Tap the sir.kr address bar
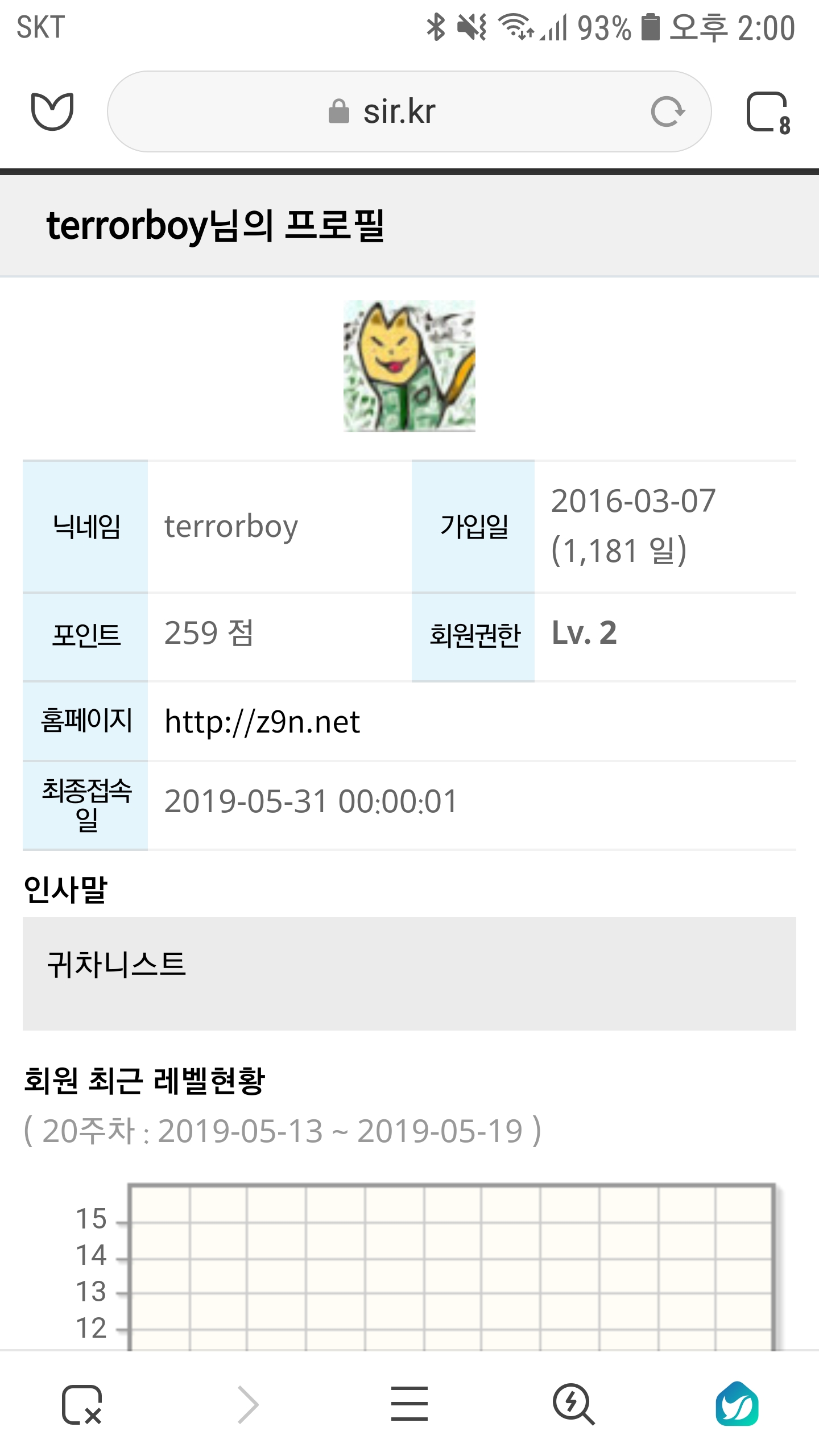819x1456 pixels. point(398,111)
